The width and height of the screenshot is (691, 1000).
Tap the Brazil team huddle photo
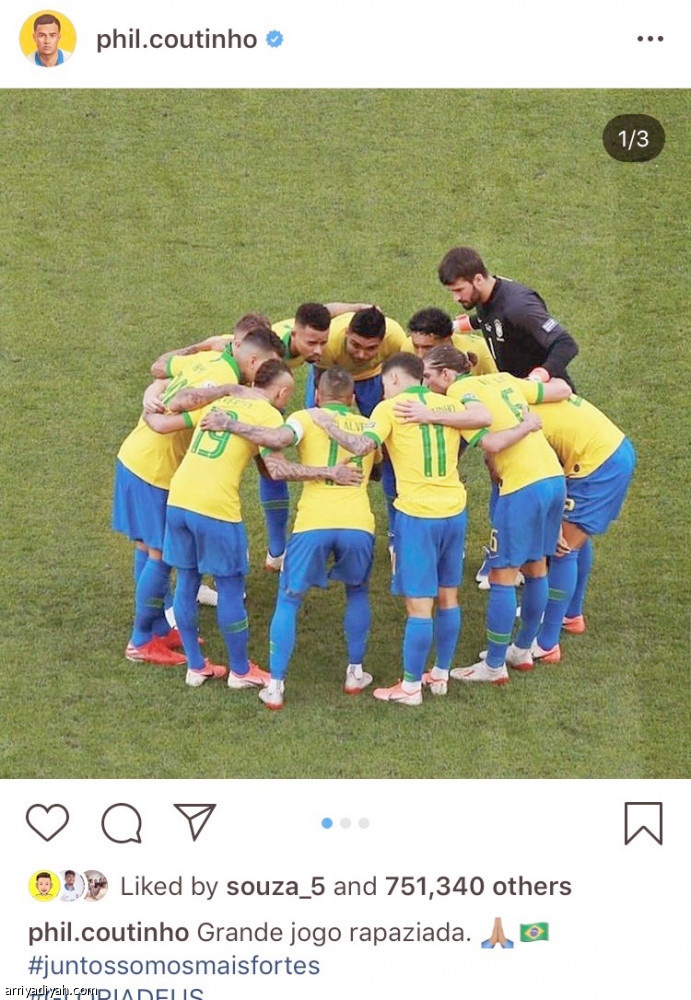coord(345,433)
